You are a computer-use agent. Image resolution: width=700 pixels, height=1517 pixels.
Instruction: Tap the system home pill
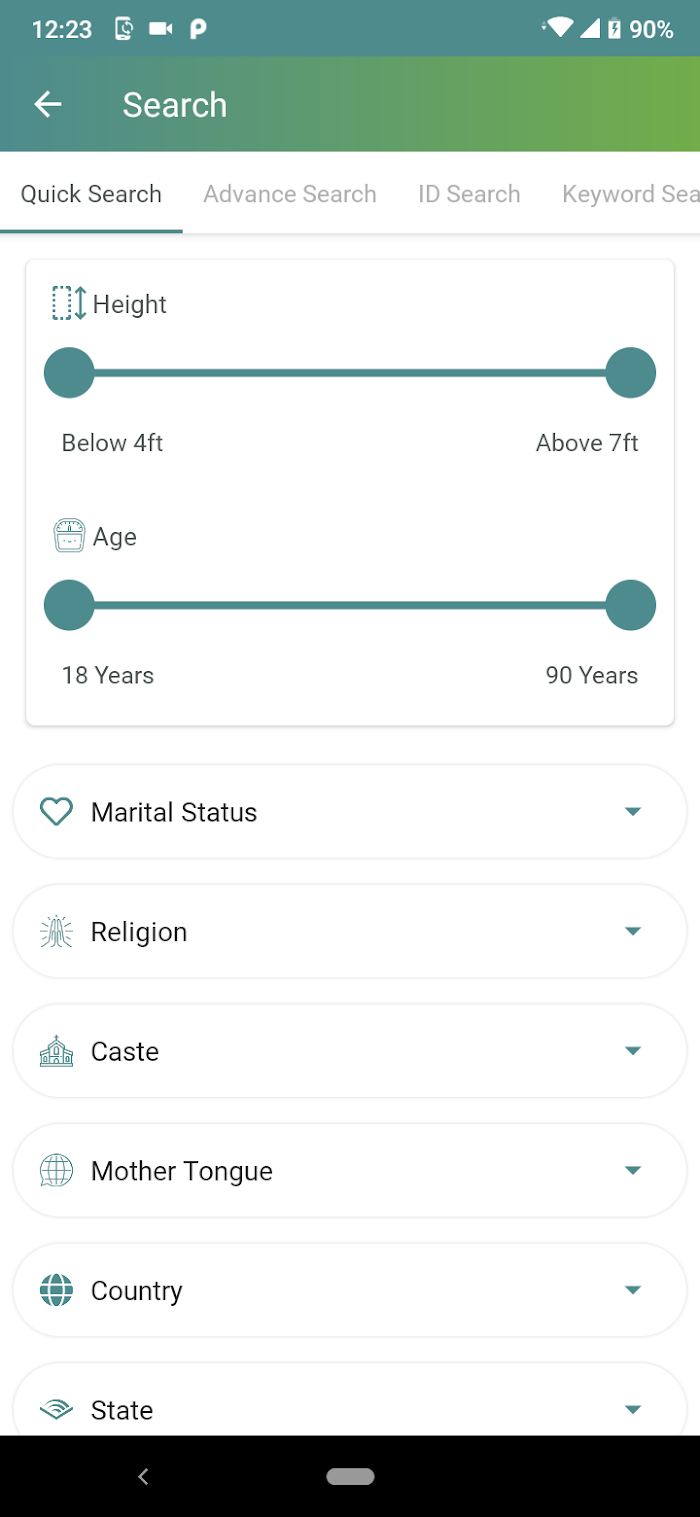pyautogui.click(x=350, y=1476)
